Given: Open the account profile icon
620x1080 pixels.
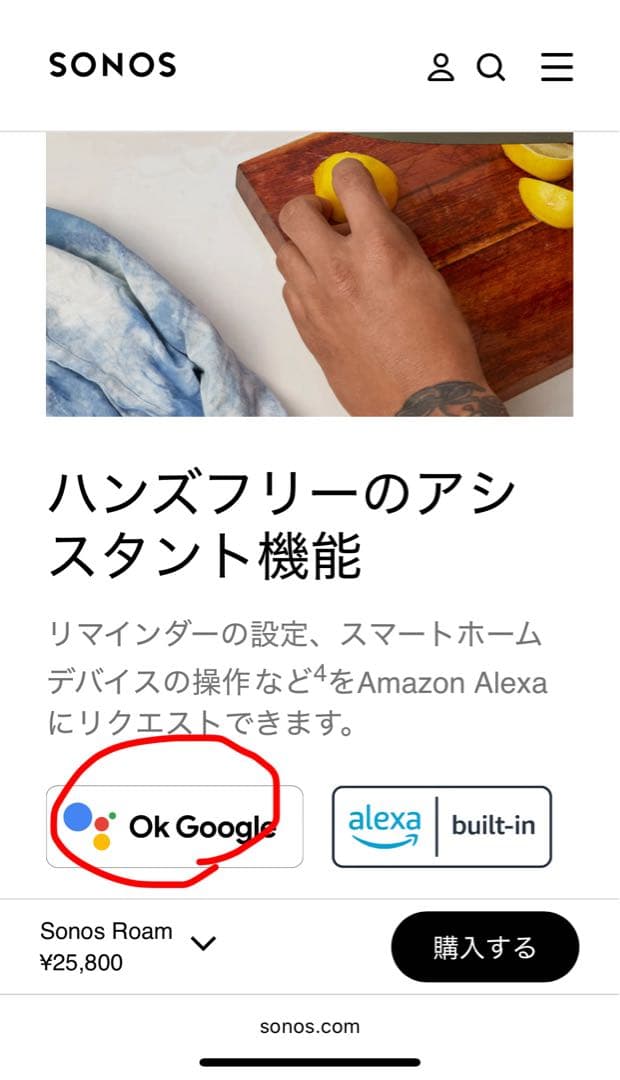Looking at the screenshot, I should [440, 67].
